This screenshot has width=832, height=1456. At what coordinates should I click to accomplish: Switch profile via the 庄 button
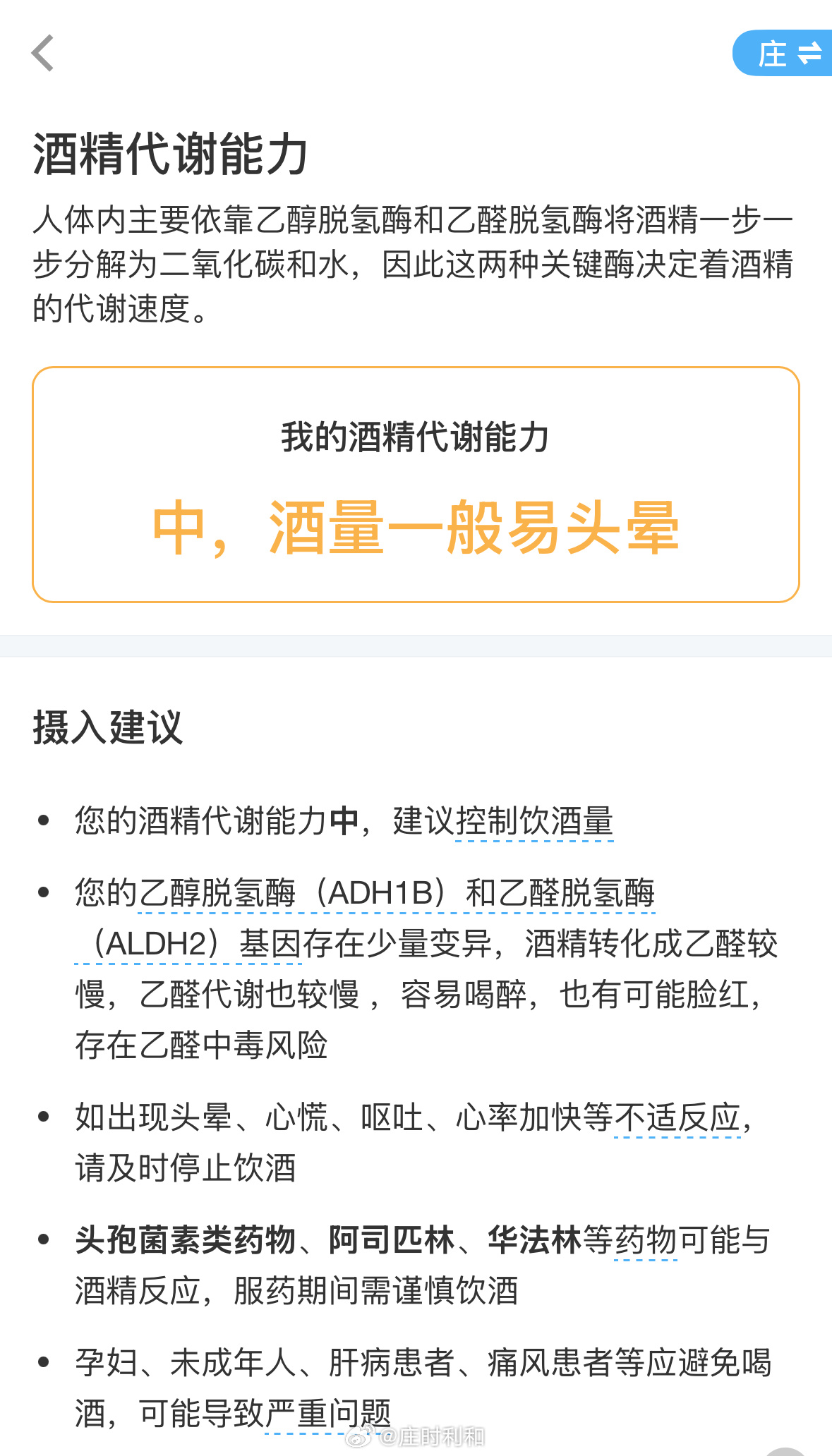click(783, 53)
